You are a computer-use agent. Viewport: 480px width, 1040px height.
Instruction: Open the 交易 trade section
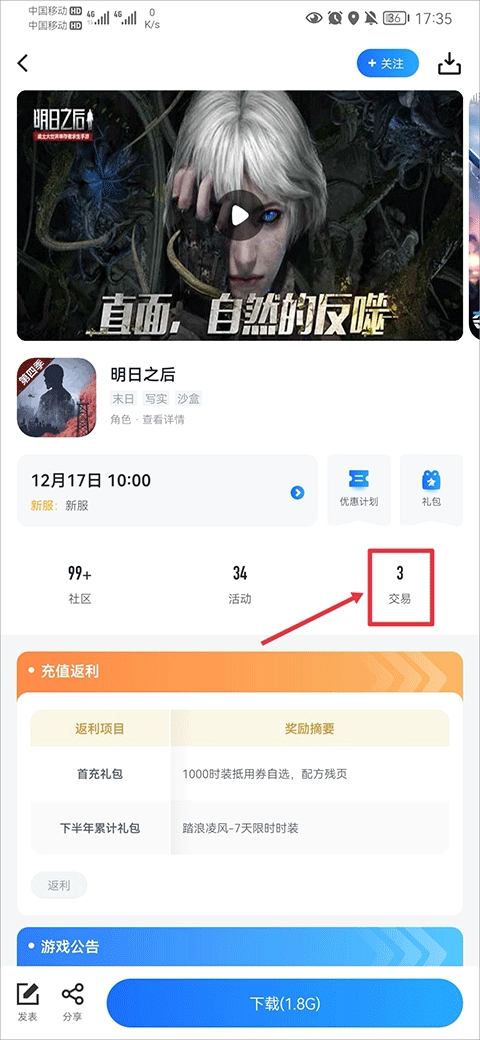400,586
